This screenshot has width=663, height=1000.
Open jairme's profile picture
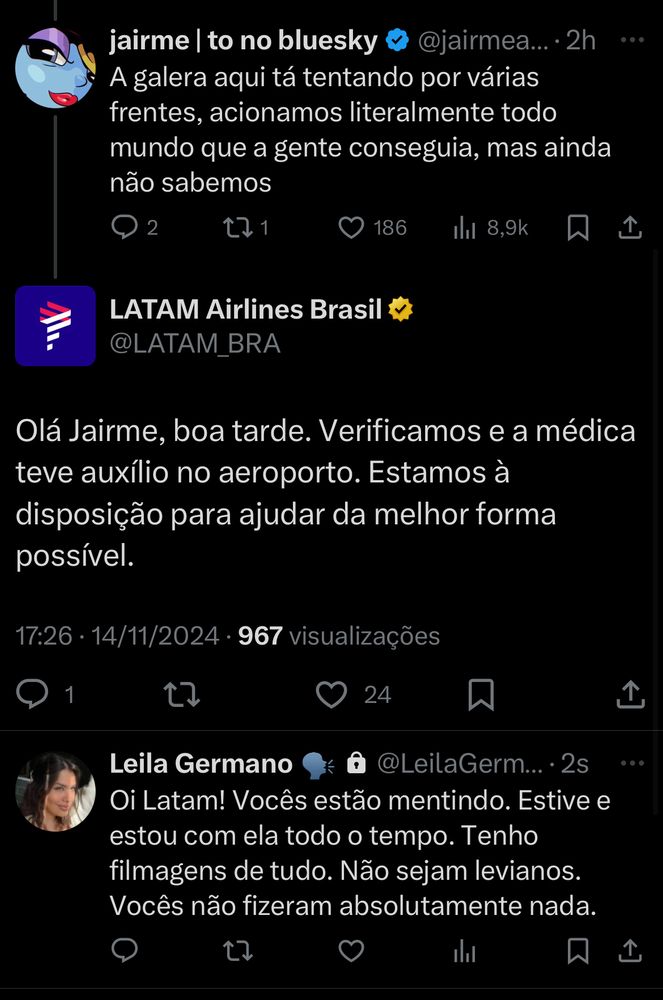[x=56, y=67]
